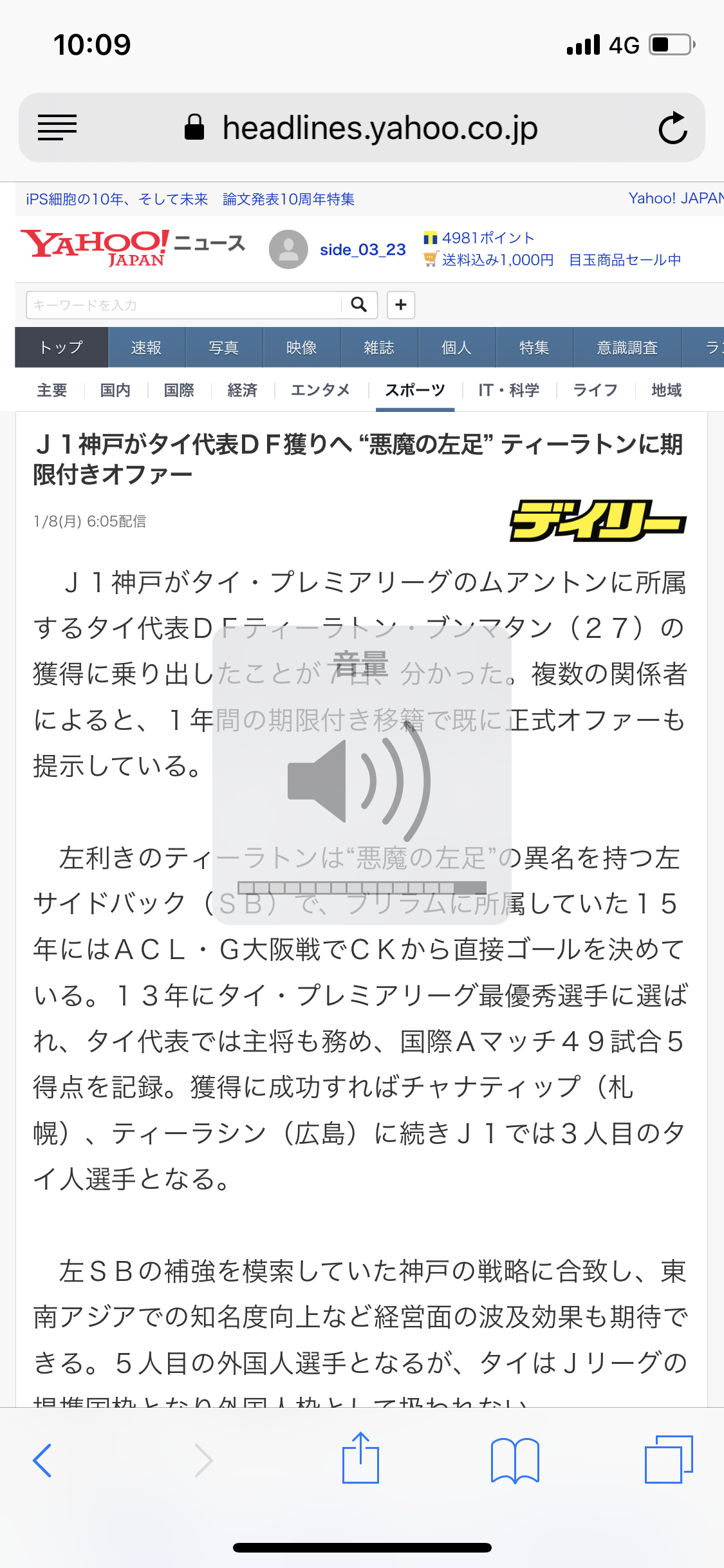Select the エンタメ news category
This screenshot has height=1568, width=724.
click(320, 390)
